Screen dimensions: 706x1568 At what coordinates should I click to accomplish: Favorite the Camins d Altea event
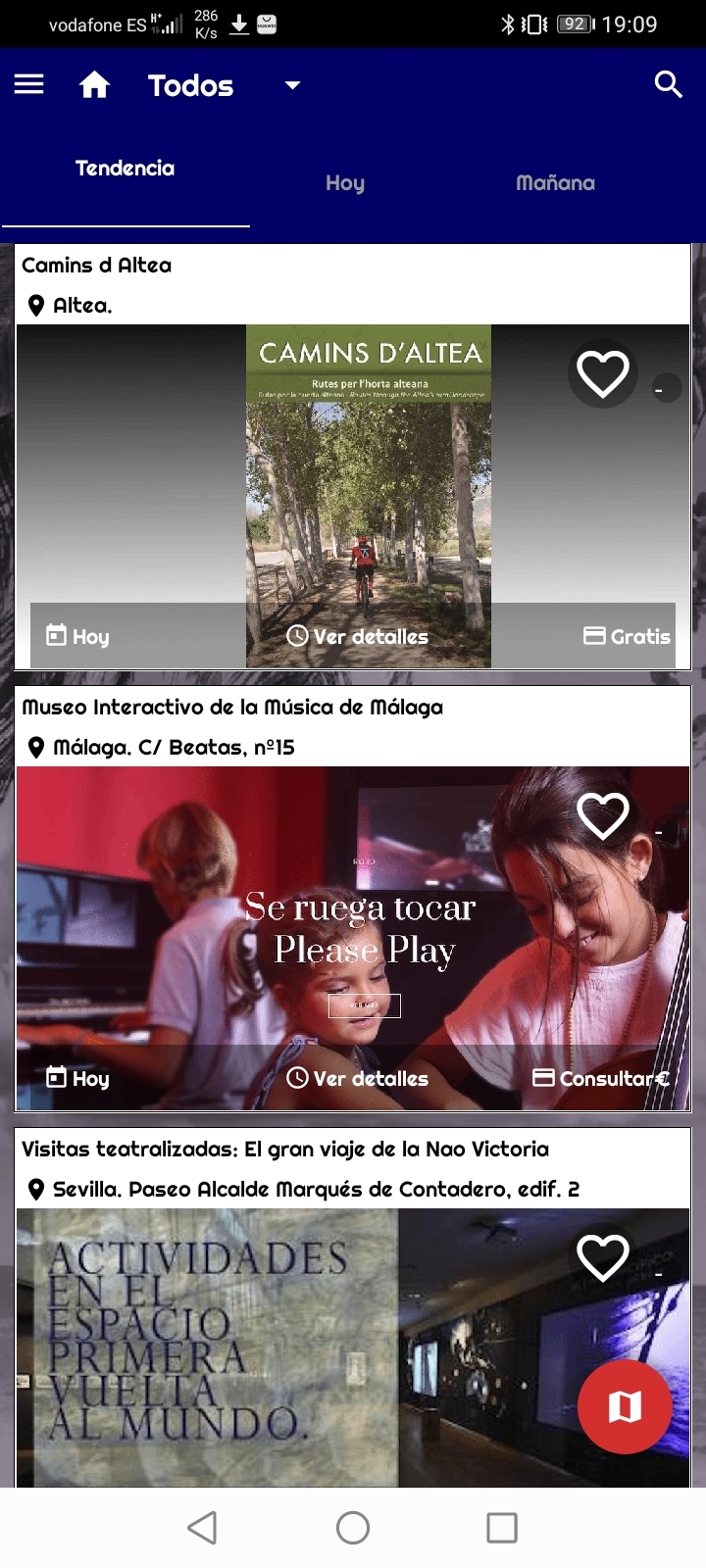(602, 373)
